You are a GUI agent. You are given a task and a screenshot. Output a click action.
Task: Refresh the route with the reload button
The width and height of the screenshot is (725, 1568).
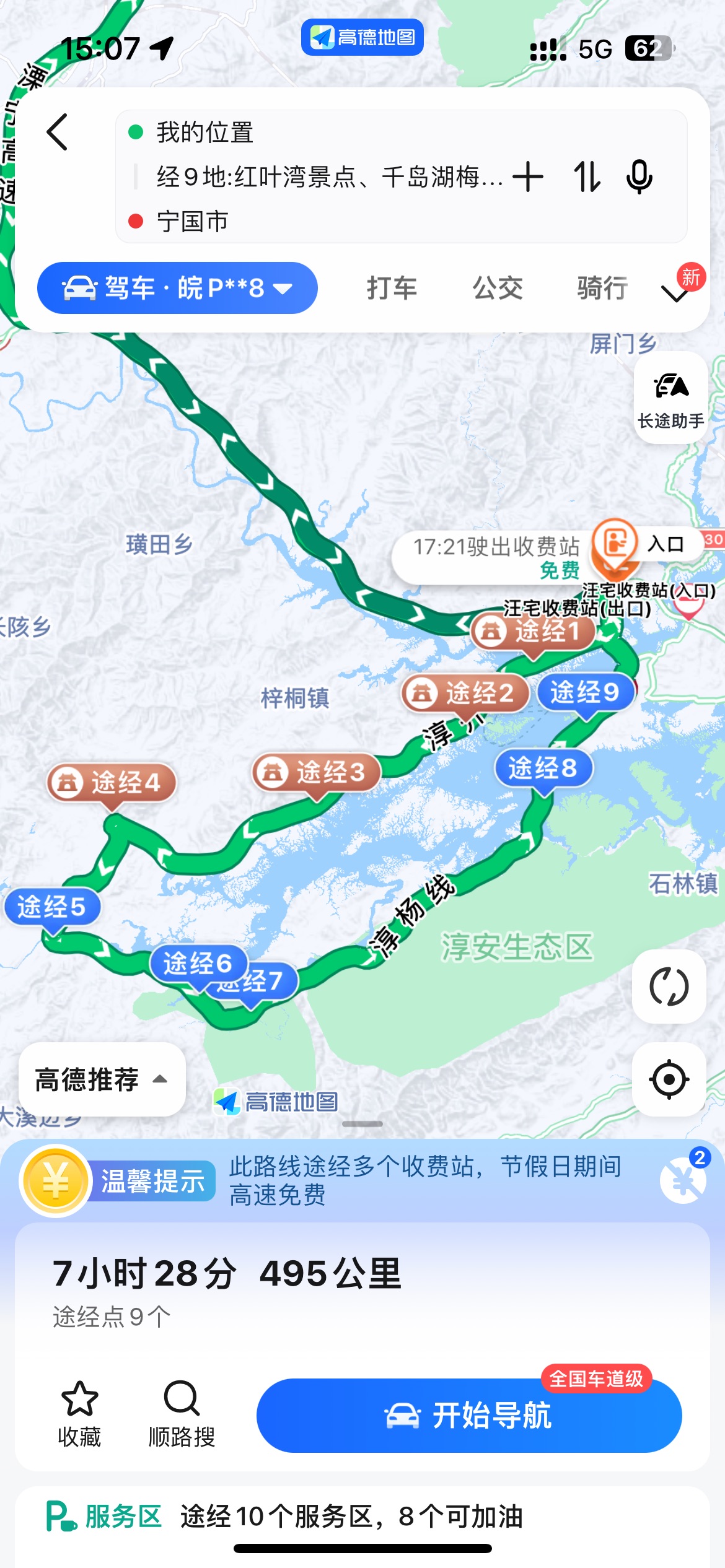(669, 987)
